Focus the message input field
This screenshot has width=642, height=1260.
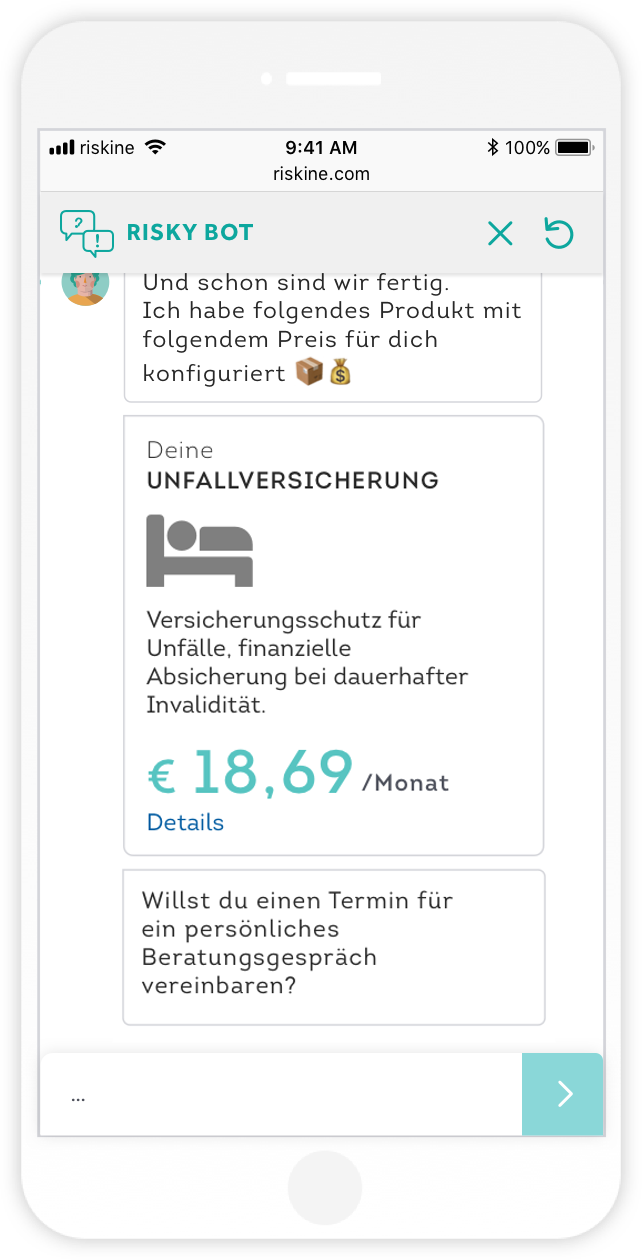click(x=280, y=1095)
